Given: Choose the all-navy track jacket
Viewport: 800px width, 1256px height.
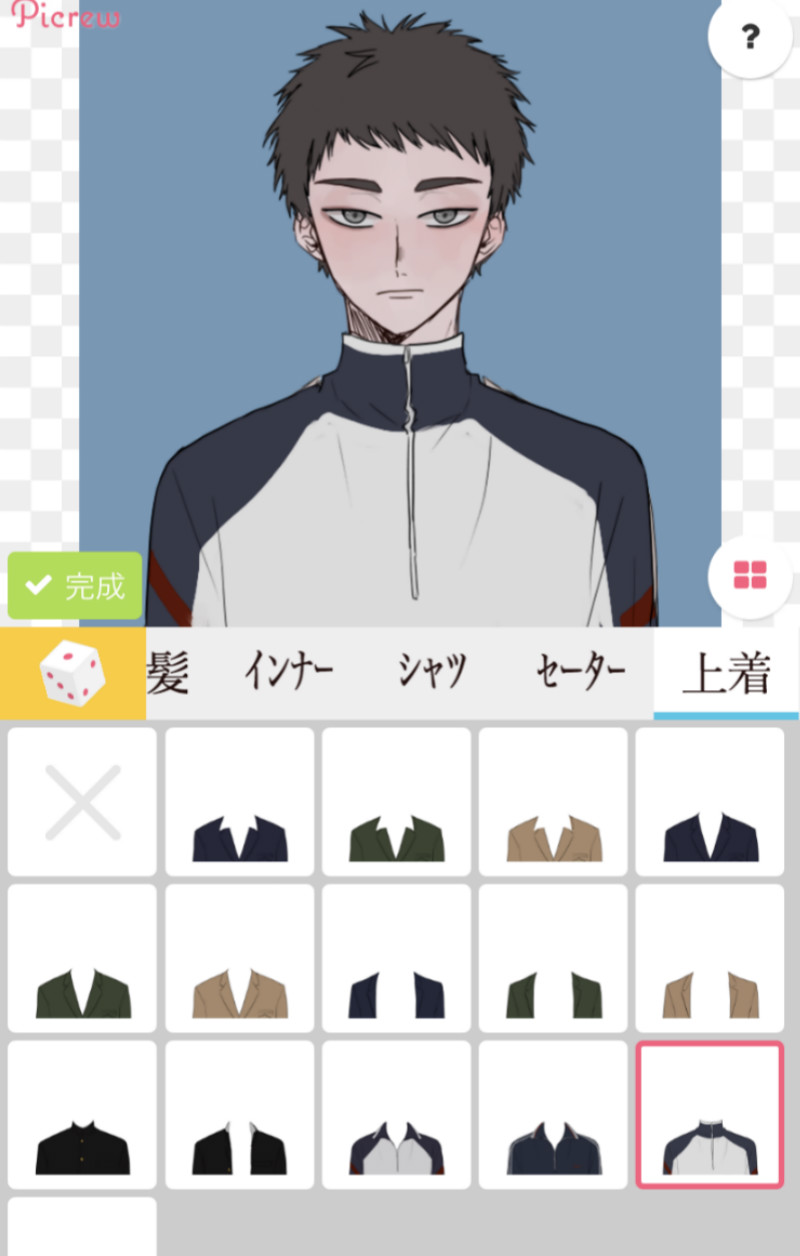Looking at the screenshot, I should [553, 1115].
